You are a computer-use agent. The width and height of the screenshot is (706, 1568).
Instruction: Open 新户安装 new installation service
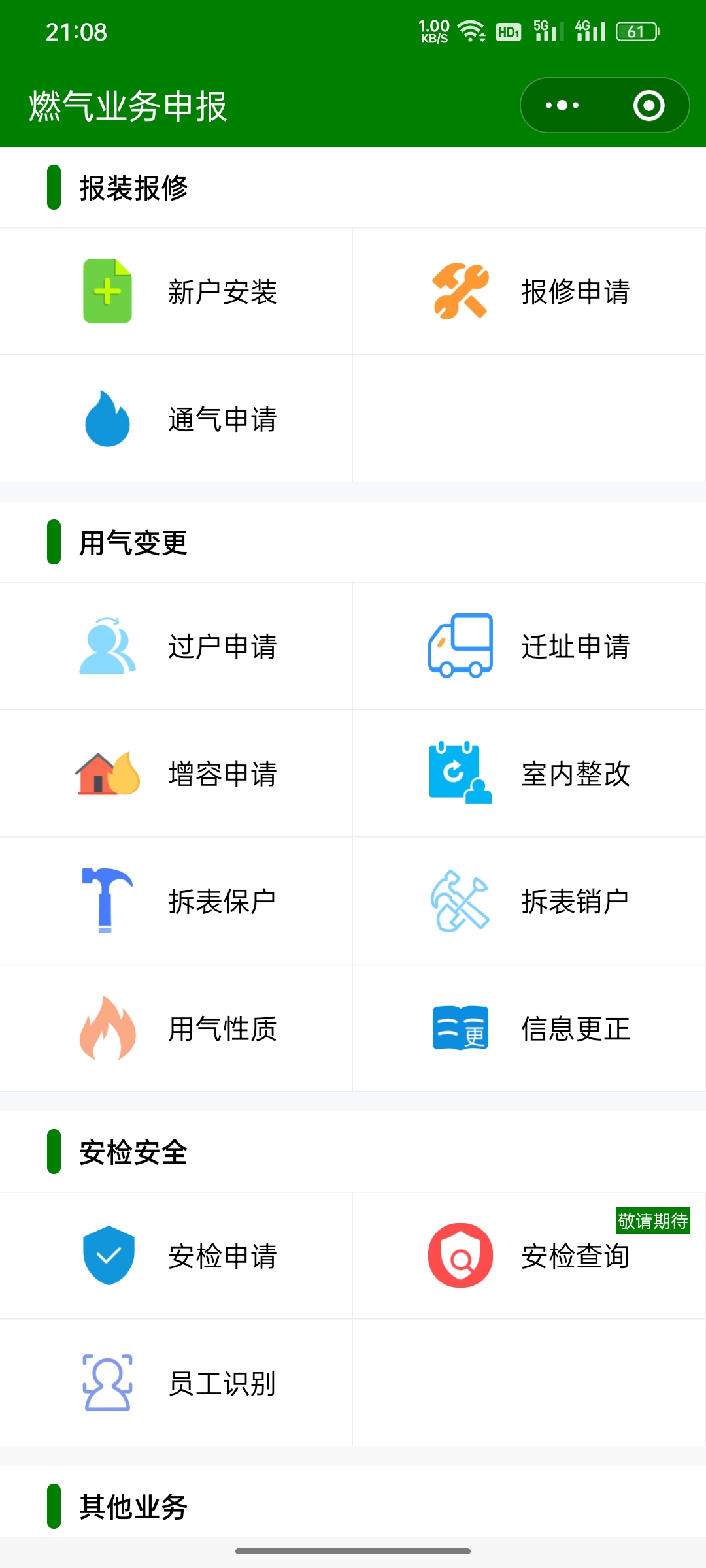pos(176,291)
